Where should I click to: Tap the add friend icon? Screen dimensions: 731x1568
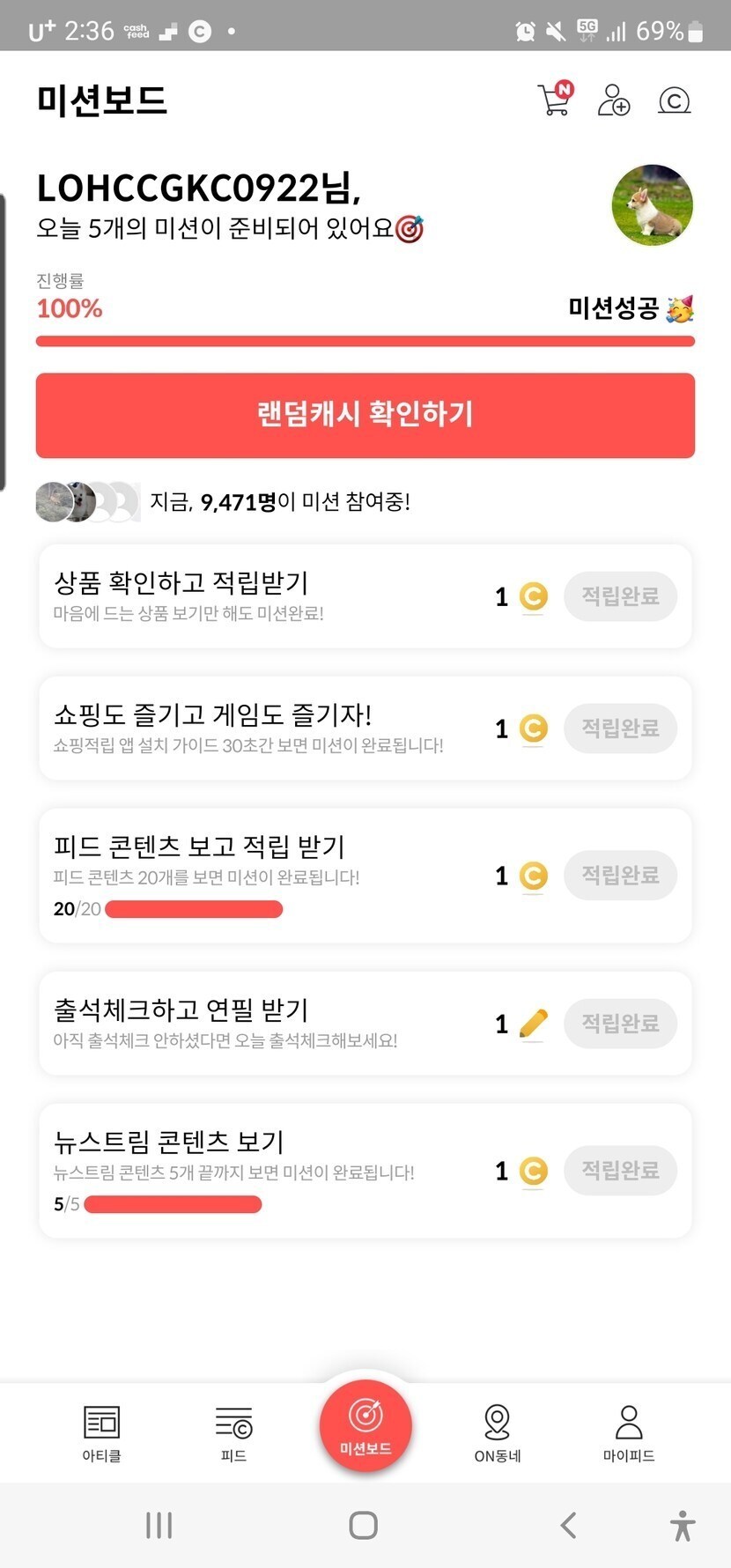tap(613, 100)
